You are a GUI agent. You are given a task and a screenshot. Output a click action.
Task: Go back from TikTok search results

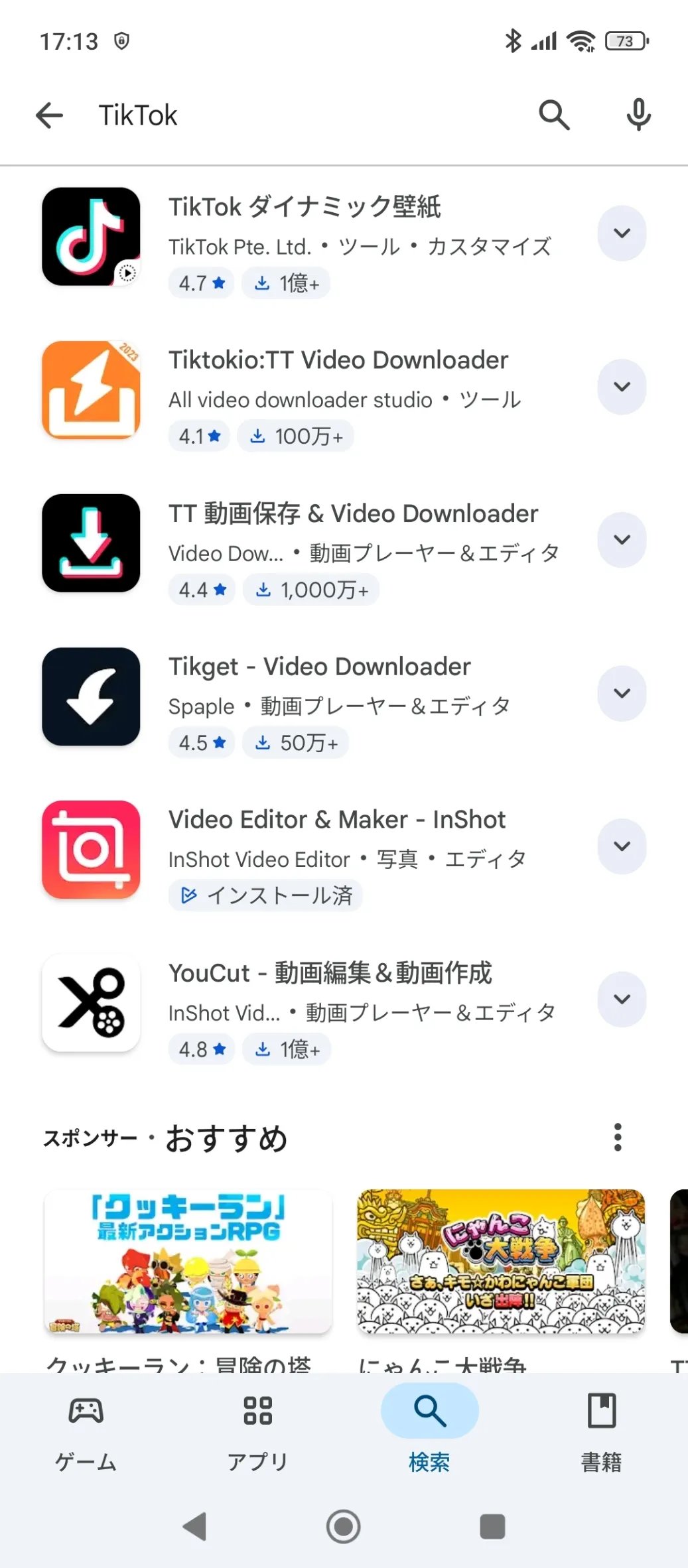tap(50, 115)
